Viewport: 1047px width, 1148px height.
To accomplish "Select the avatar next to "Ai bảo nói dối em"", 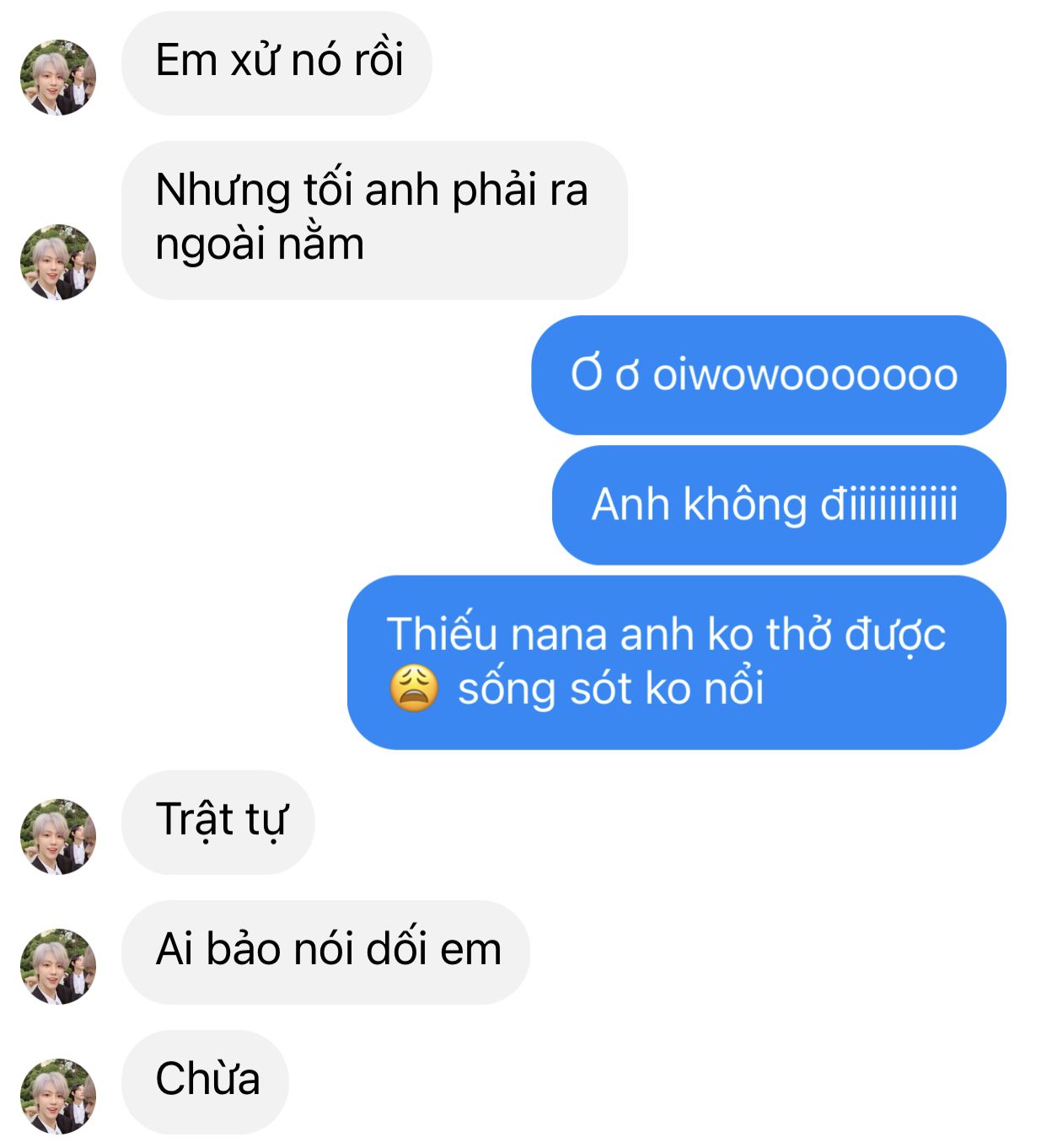I will 58,967.
